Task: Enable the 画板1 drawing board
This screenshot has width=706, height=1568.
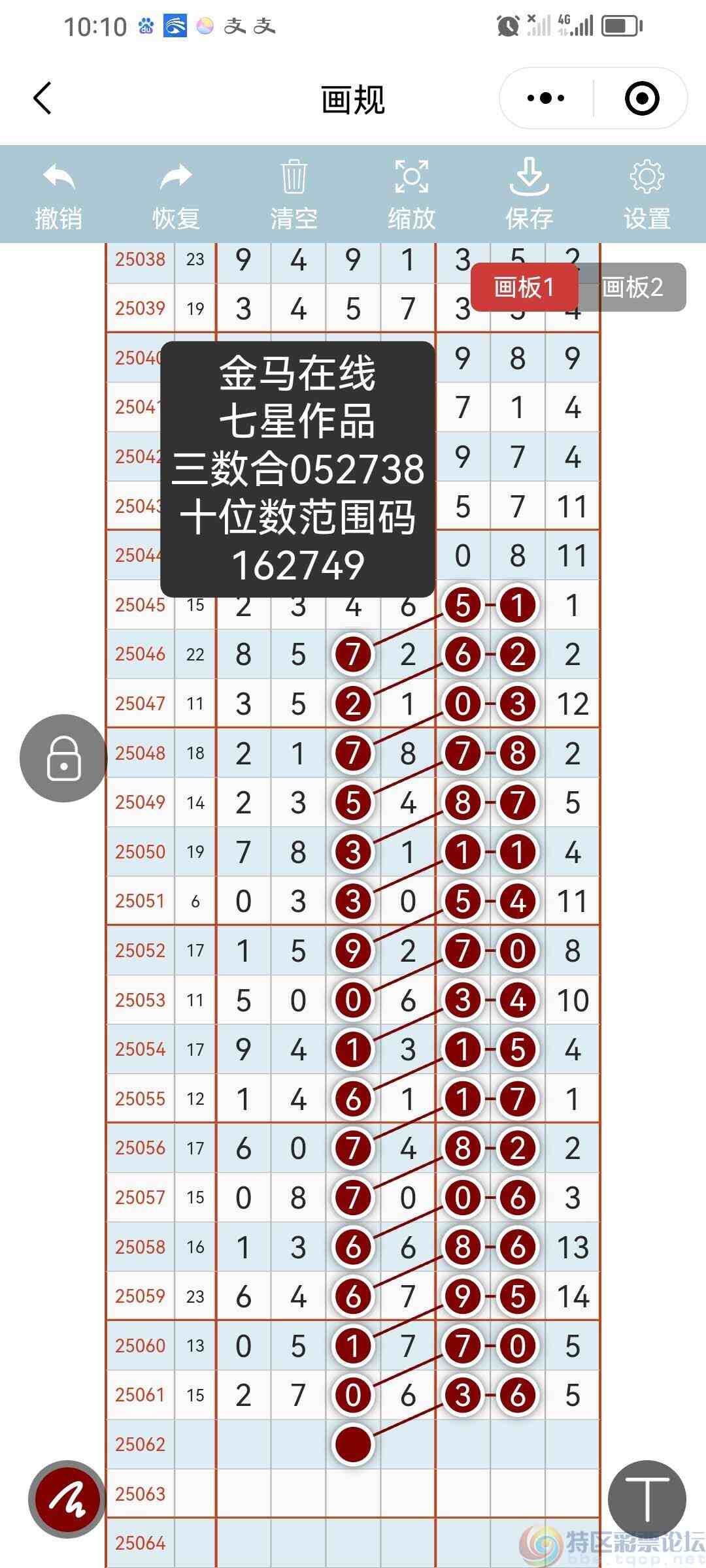Action: (524, 288)
